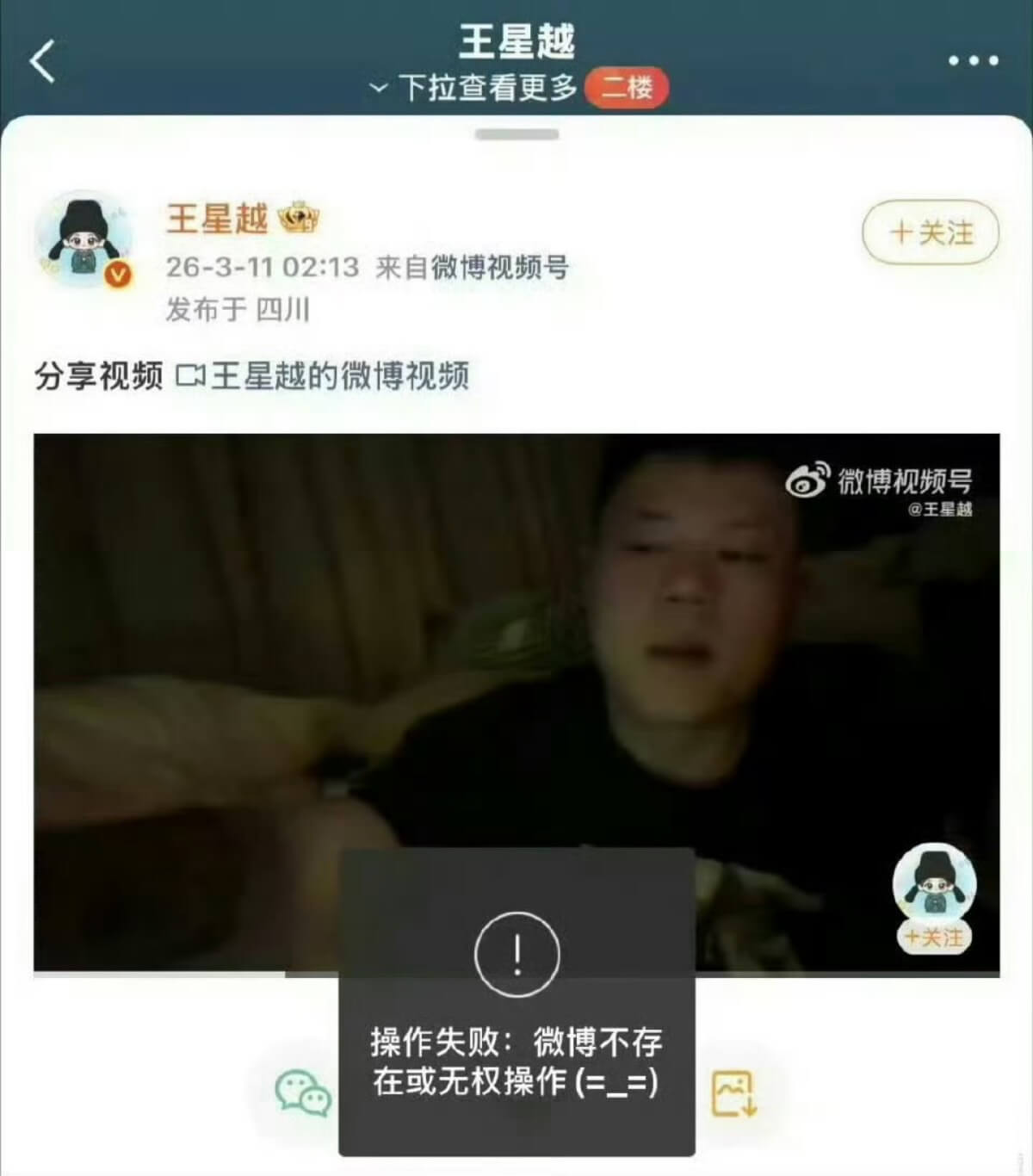Follow 王星越 with the +关注 button
Viewport: 1033px width, 1176px height.
tap(931, 232)
